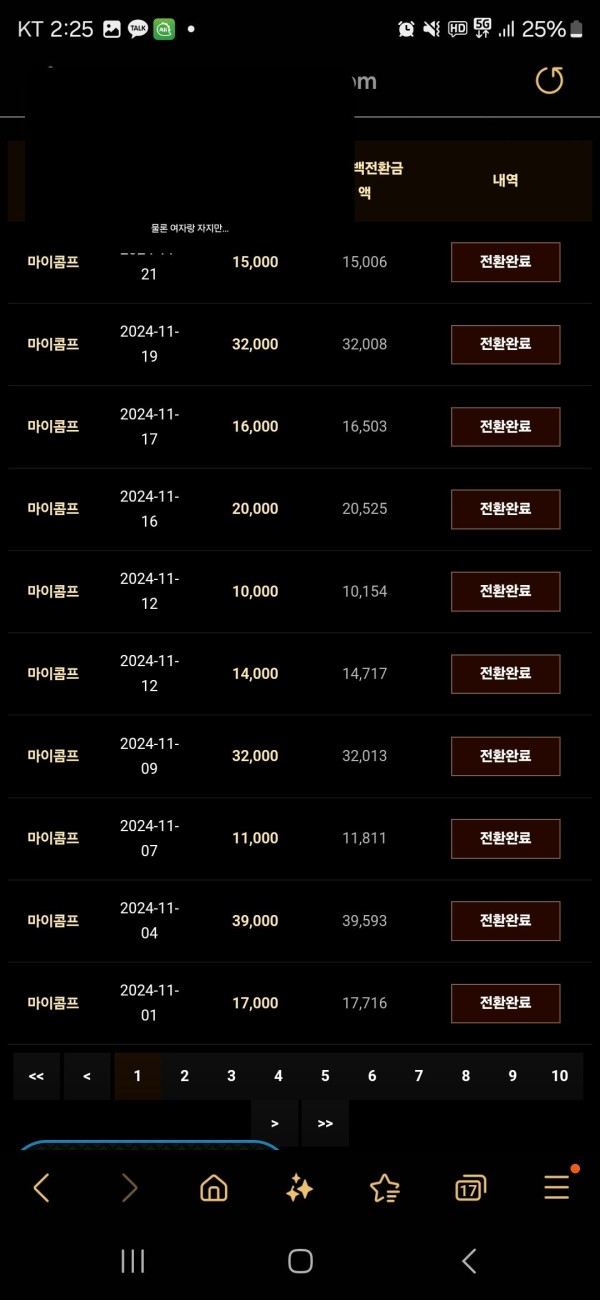Open the browser hamburger menu

pos(557,1187)
